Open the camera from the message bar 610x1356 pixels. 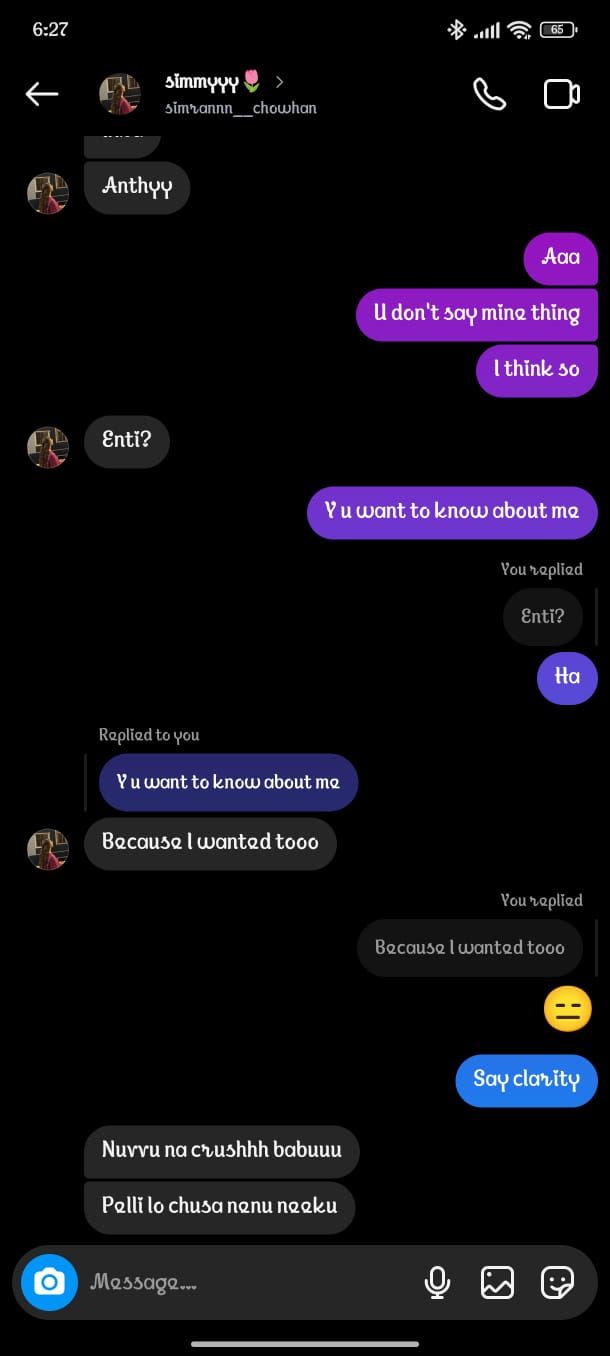49,1282
